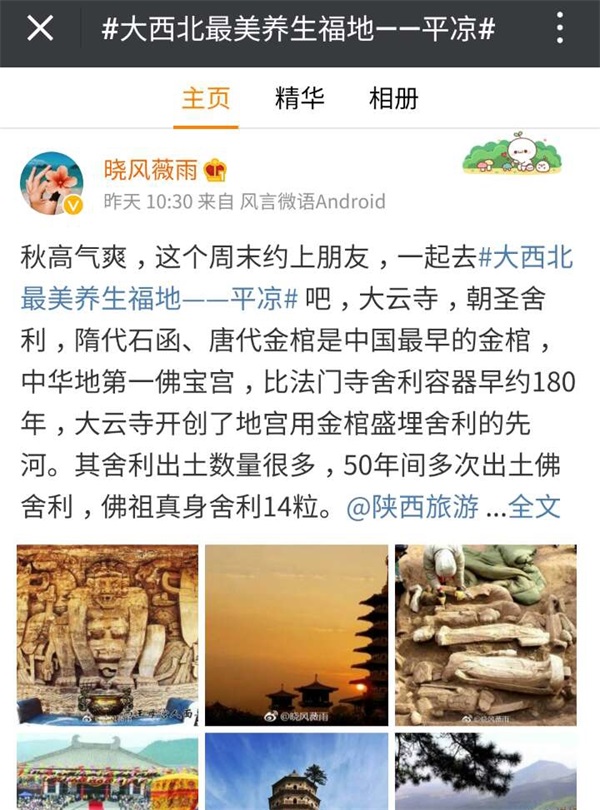Open the tower against blue sky photo

click(296, 772)
